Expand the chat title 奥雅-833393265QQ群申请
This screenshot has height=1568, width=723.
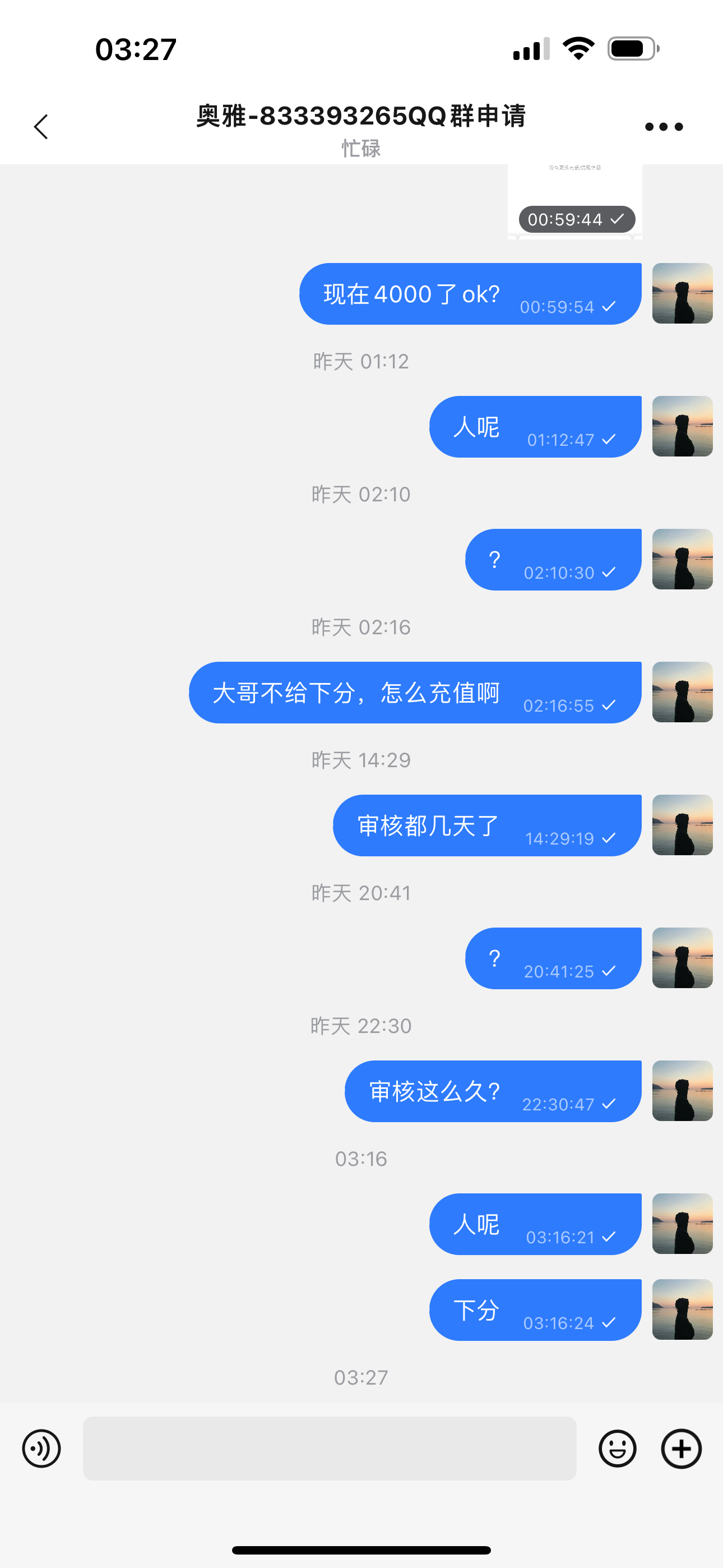tap(361, 117)
